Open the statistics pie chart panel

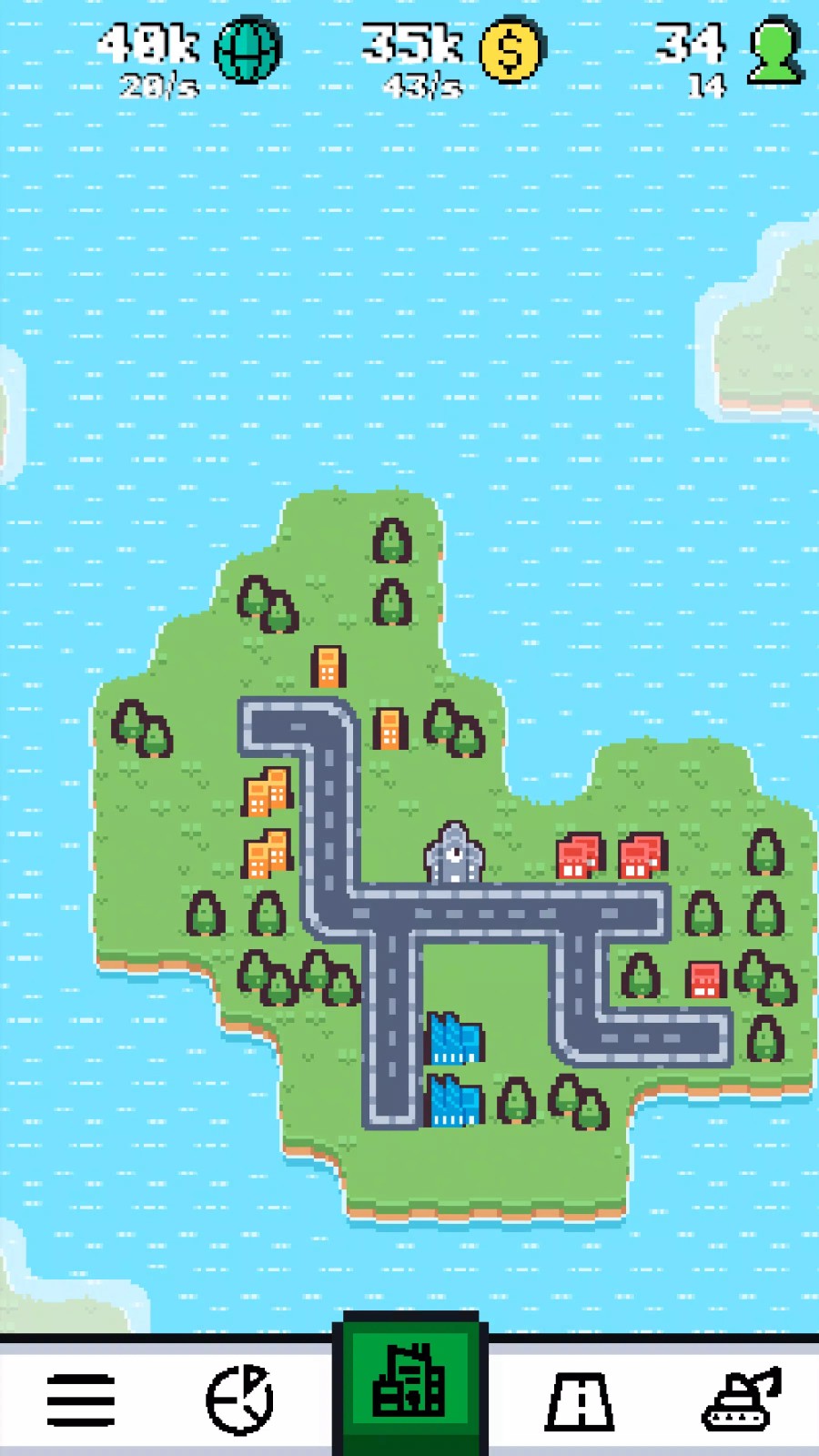[239, 1400]
